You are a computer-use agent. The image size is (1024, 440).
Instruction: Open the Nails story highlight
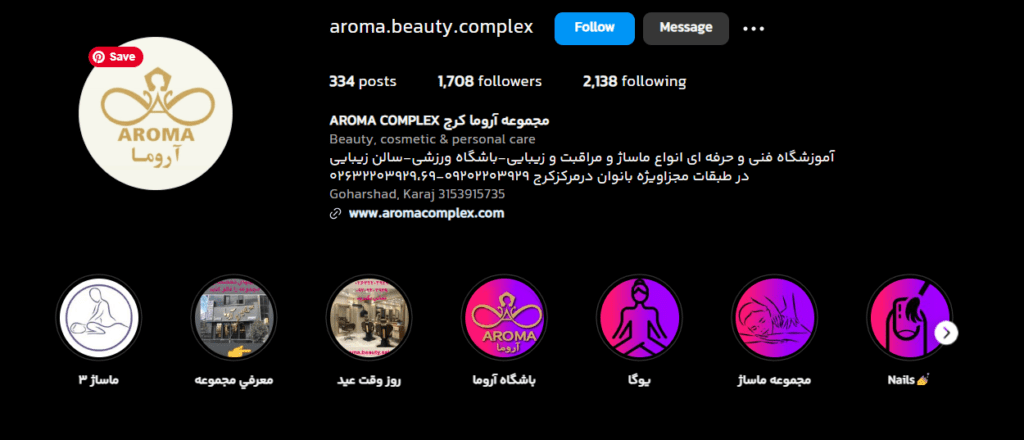(x=906, y=319)
